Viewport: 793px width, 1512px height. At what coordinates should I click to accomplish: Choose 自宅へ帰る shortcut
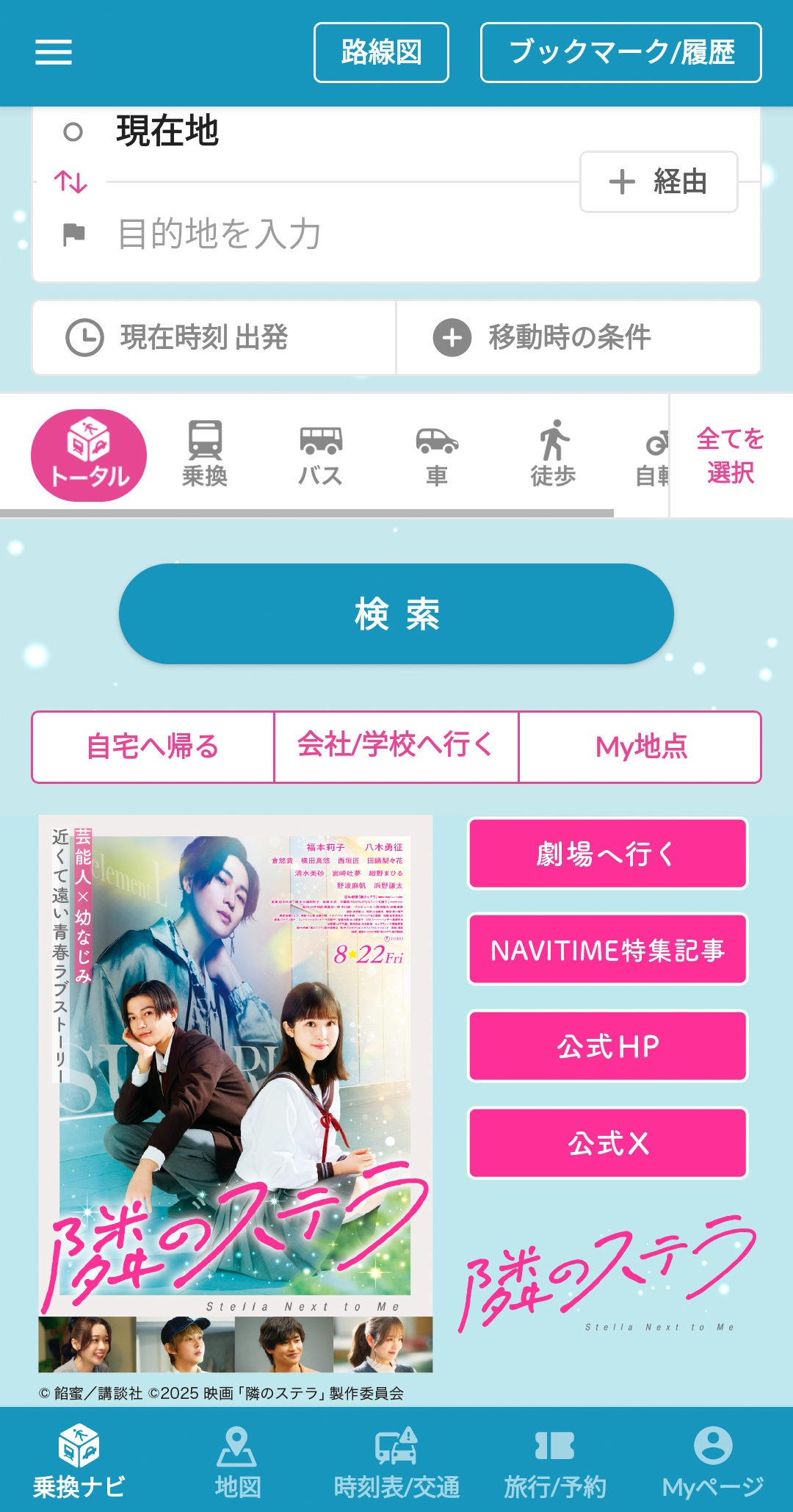coord(153,747)
